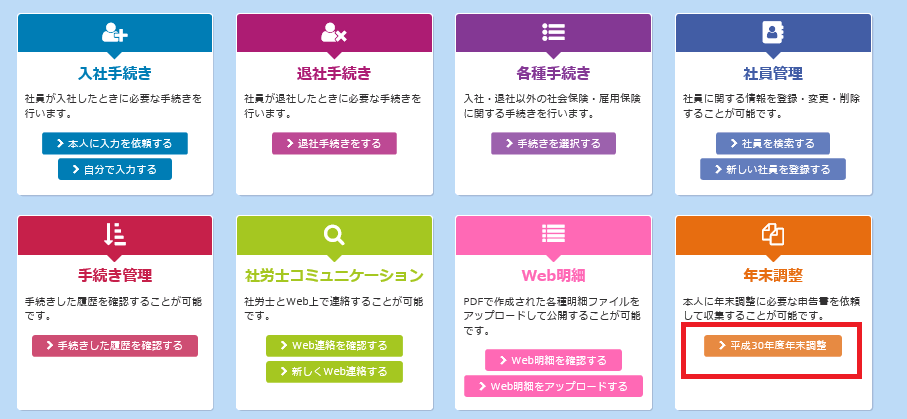Select 自分で入力する under 入社手続き
Image resolution: width=907 pixels, height=419 pixels.
click(115, 169)
